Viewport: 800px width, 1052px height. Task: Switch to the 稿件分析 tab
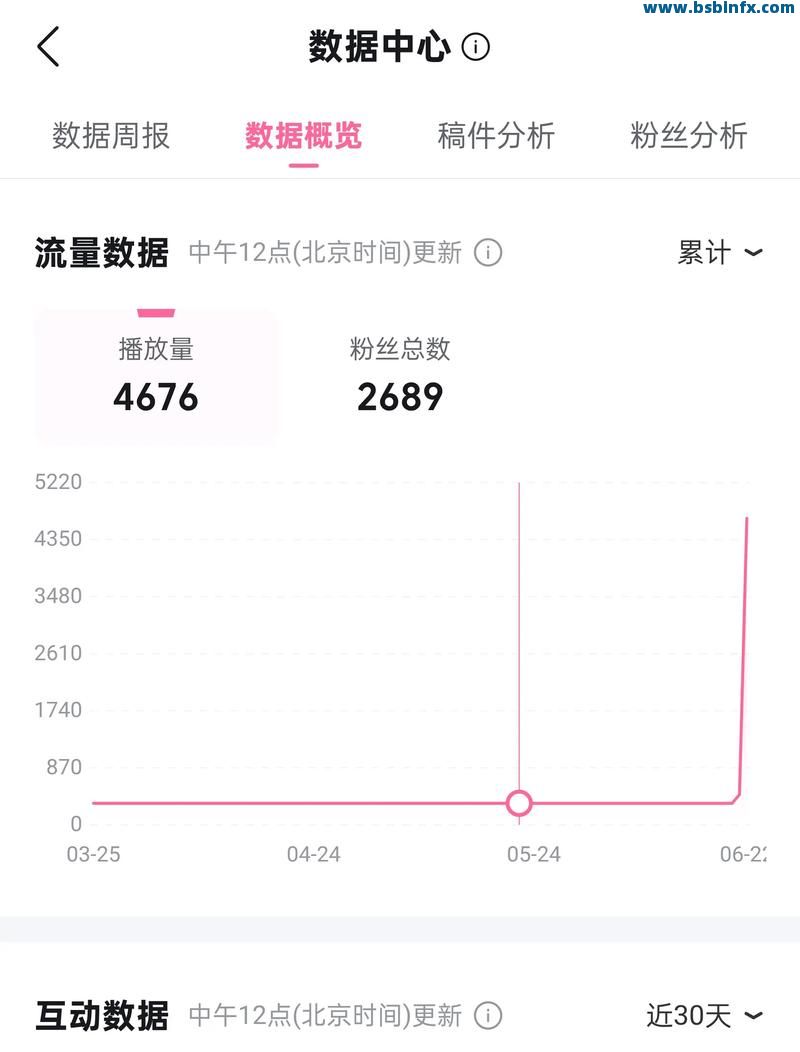[x=496, y=135]
